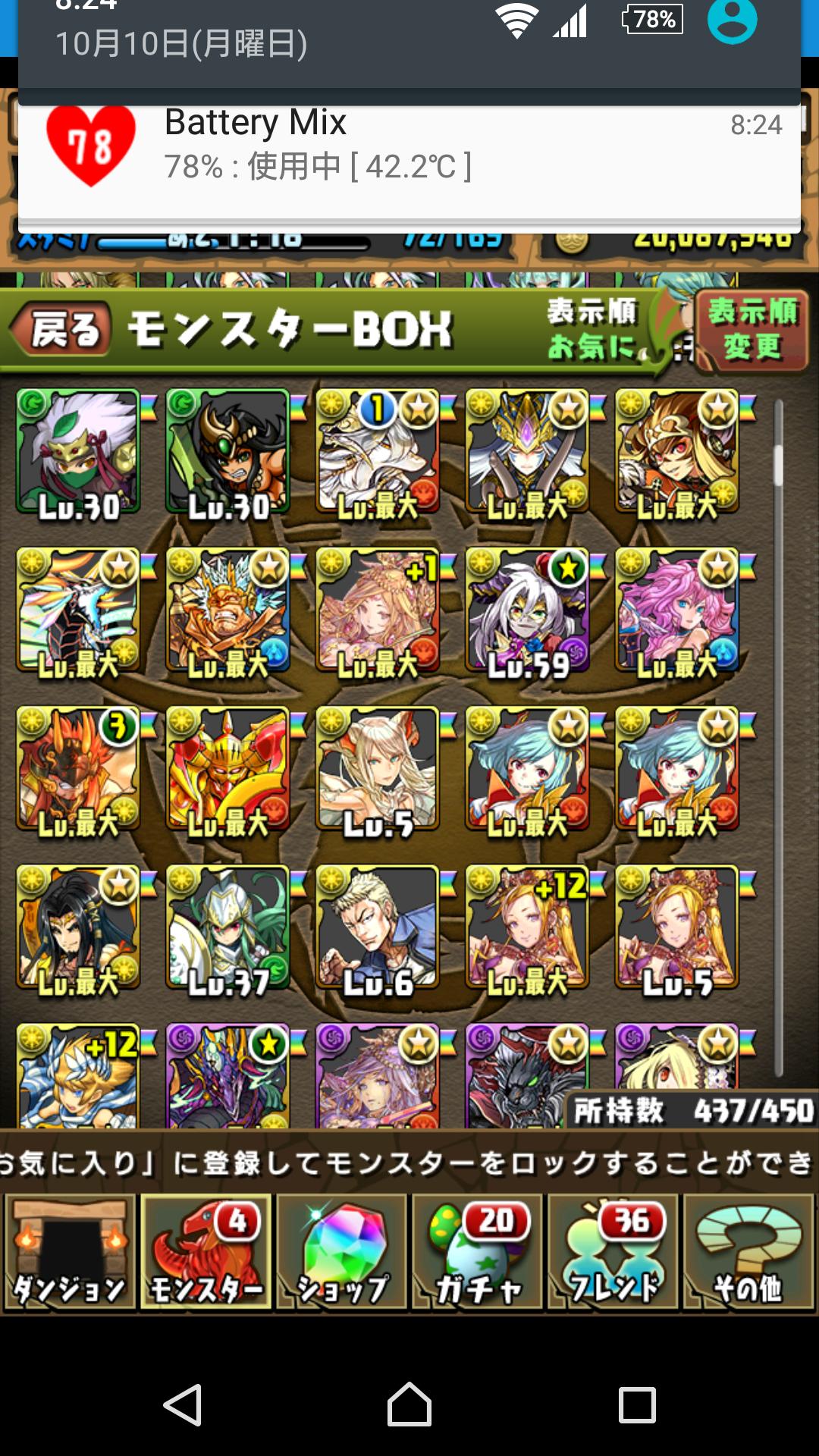Screen dimensions: 819x1456
Task: Switch to the ダンジョン tab
Action: 70,1251
